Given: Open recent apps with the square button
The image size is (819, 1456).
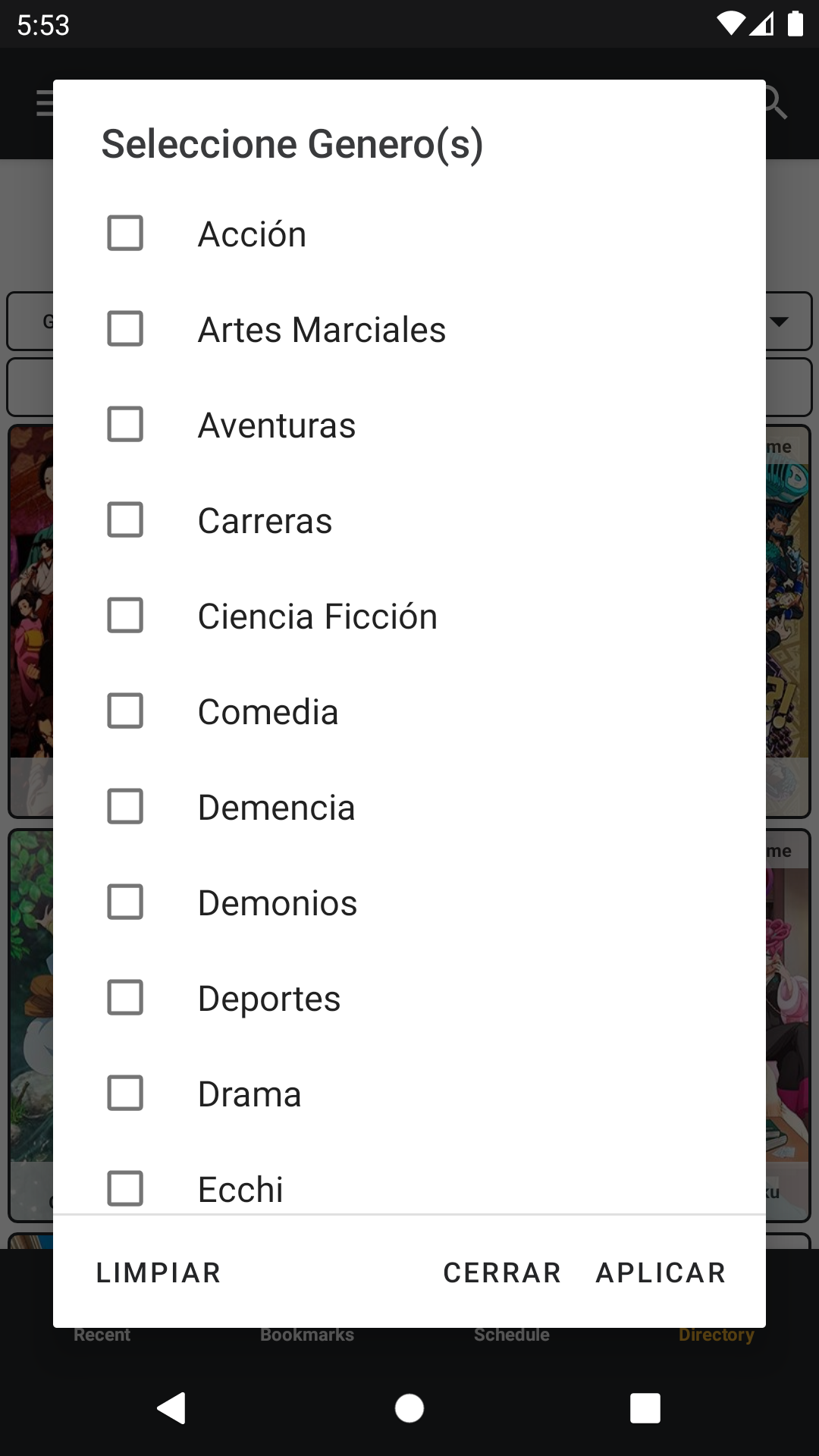Looking at the screenshot, I should click(x=644, y=1409).
